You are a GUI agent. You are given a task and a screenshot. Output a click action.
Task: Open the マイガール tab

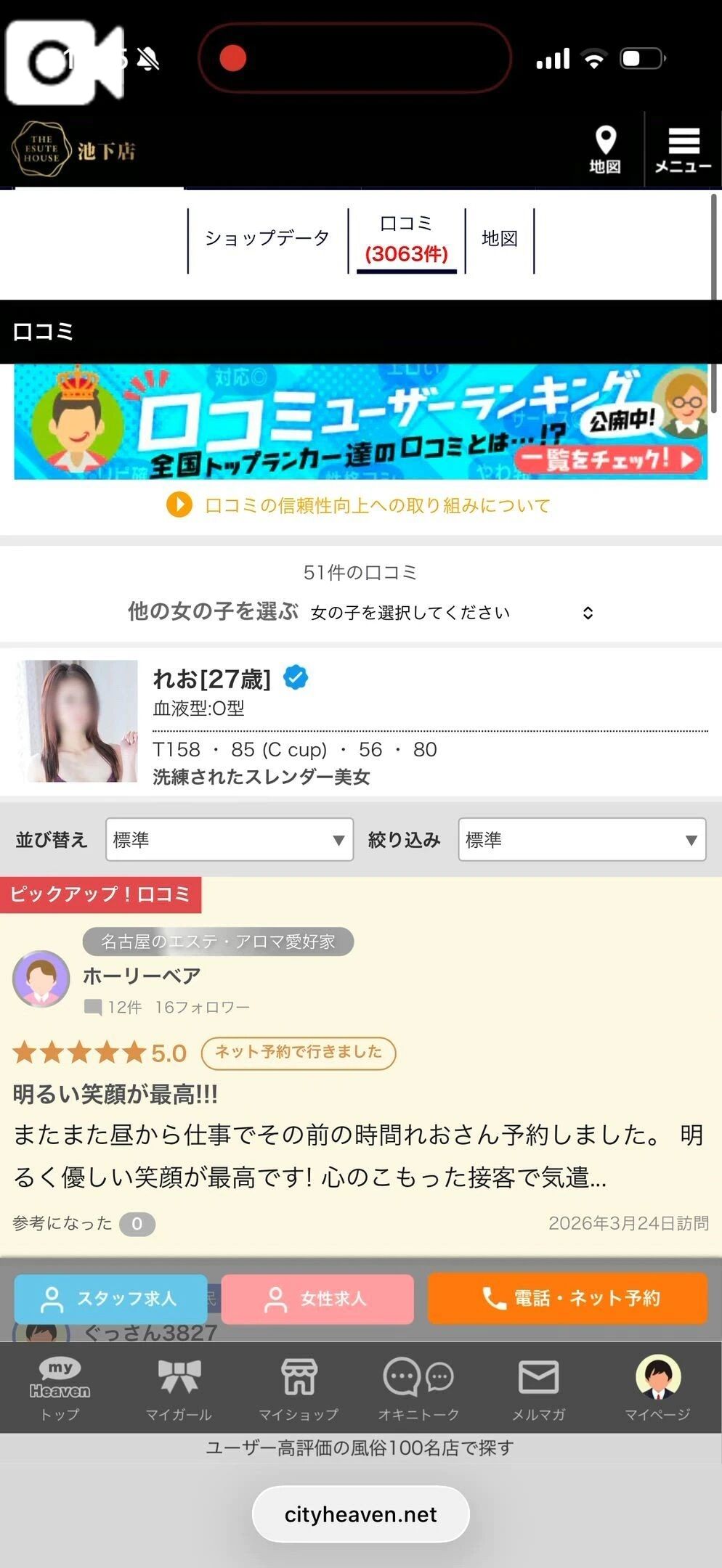pyautogui.click(x=179, y=1389)
